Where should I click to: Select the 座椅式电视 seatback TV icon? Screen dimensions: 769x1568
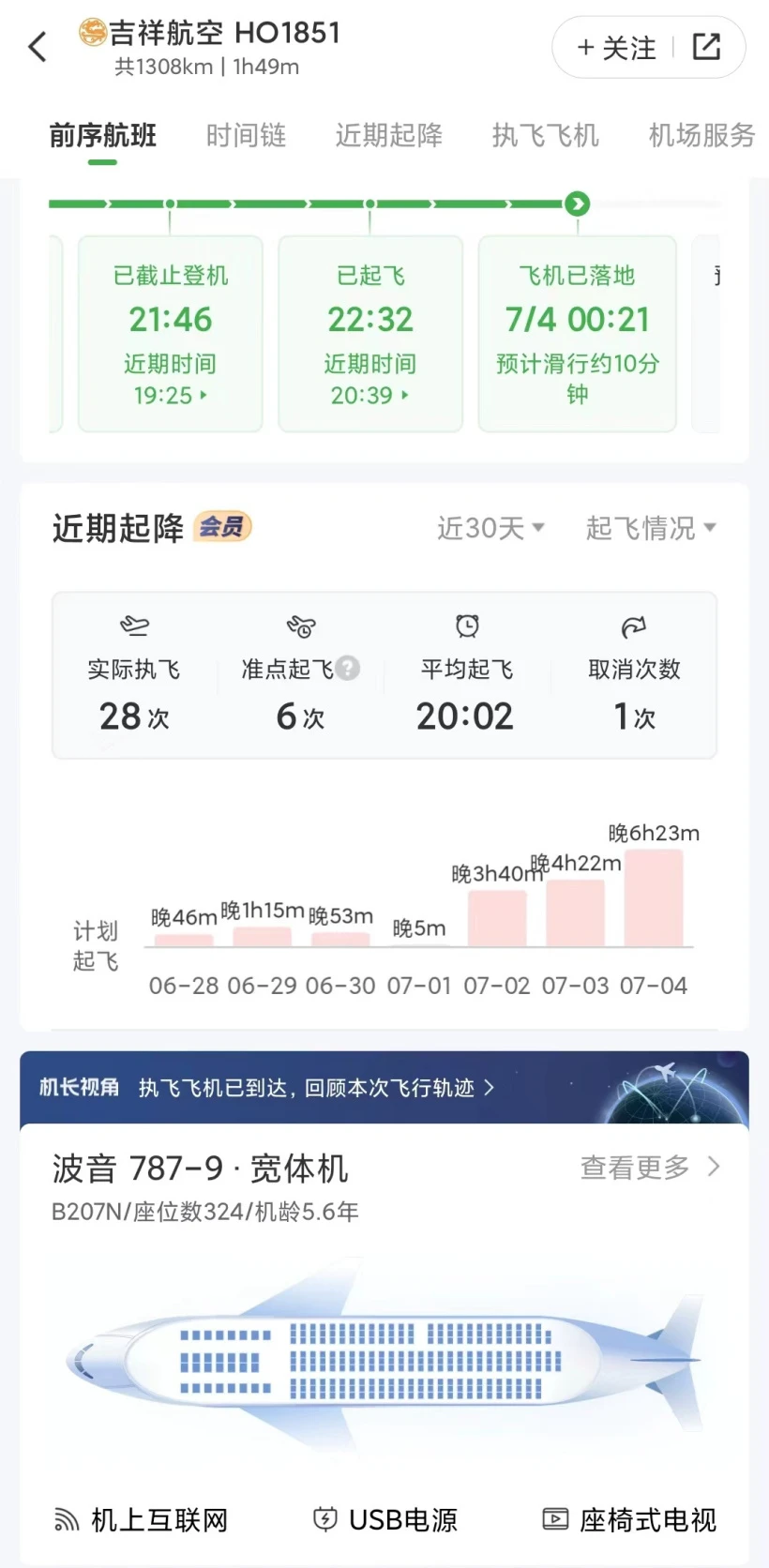coord(556,1519)
